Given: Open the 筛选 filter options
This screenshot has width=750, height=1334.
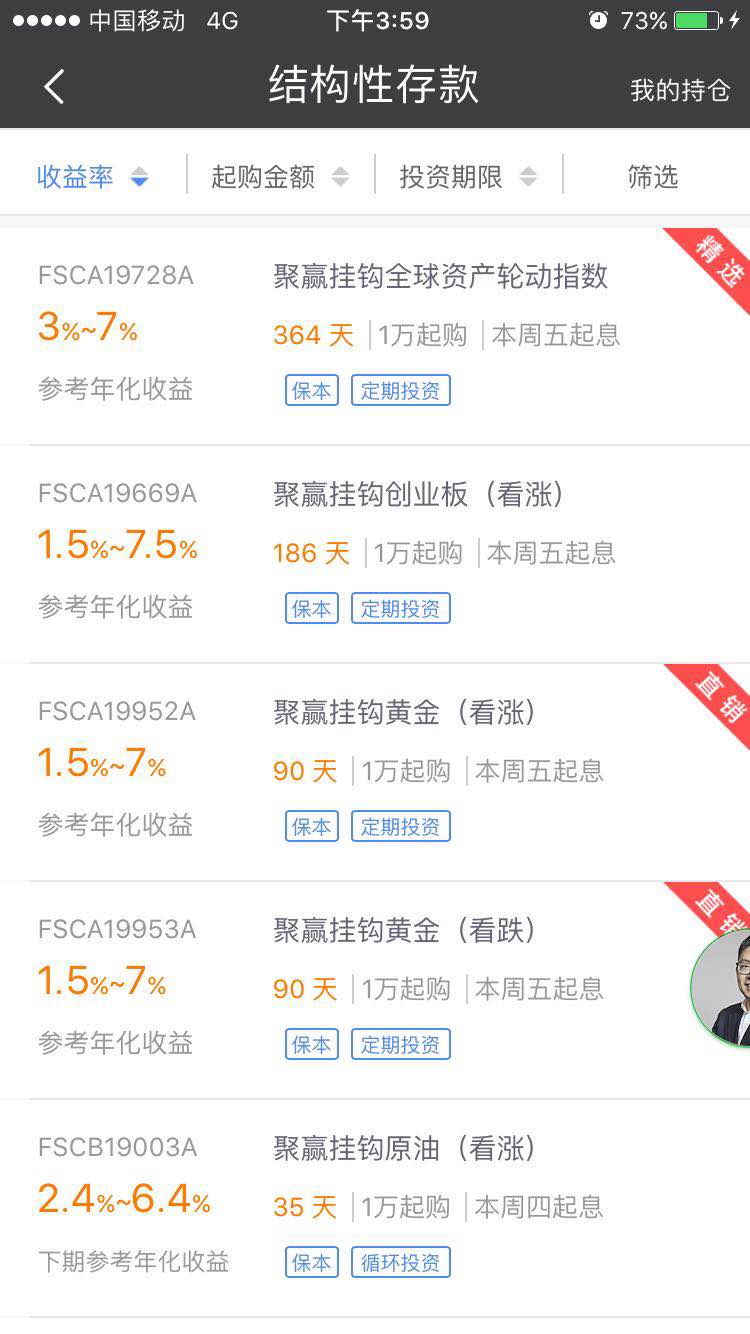Looking at the screenshot, I should pyautogui.click(x=653, y=177).
